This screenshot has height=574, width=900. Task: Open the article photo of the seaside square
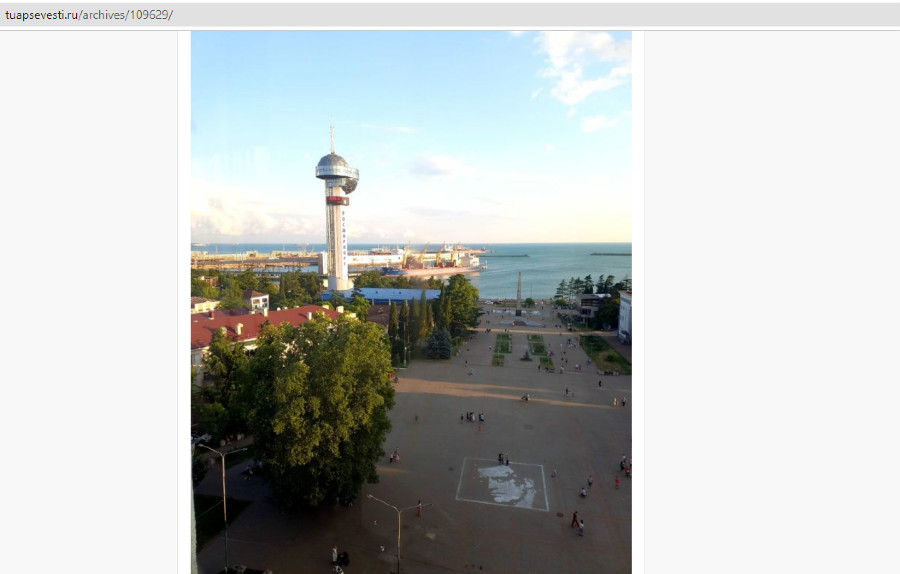click(411, 302)
